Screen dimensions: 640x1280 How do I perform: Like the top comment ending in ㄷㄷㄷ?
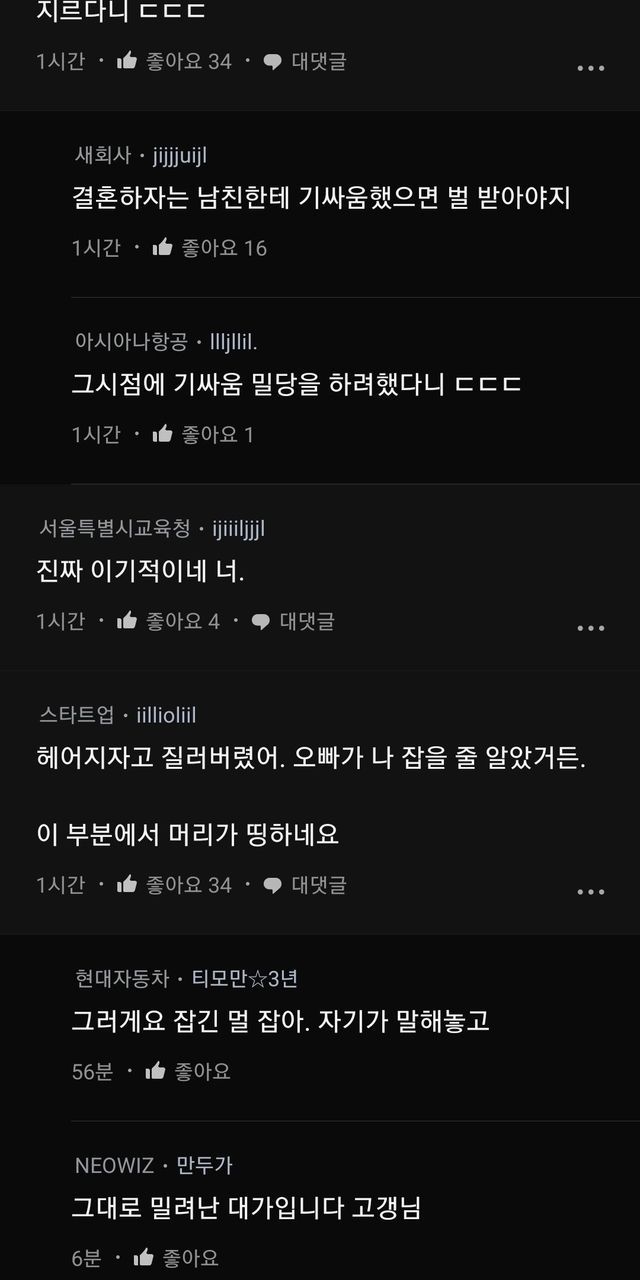(x=127, y=61)
